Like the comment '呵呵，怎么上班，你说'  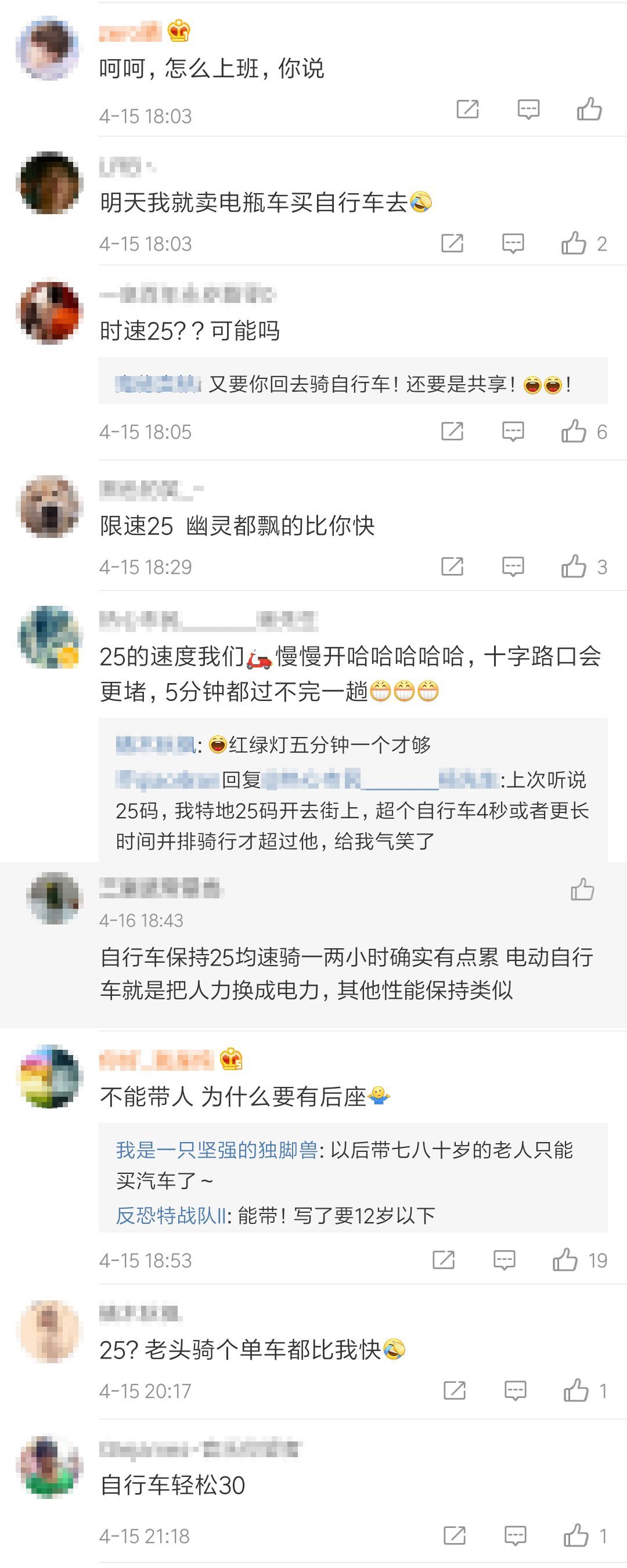click(x=589, y=110)
